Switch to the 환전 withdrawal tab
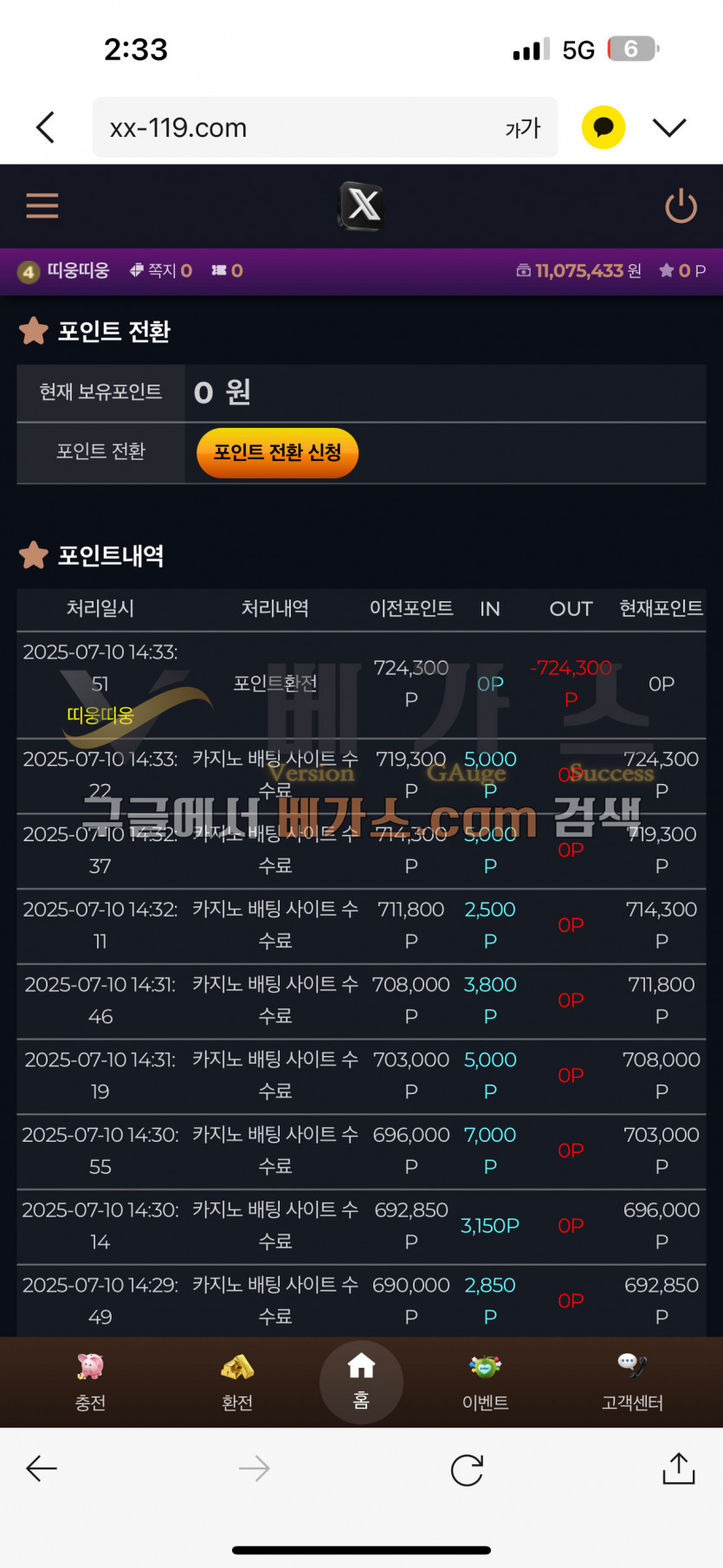Screen dimensions: 723x1568 [236, 1382]
